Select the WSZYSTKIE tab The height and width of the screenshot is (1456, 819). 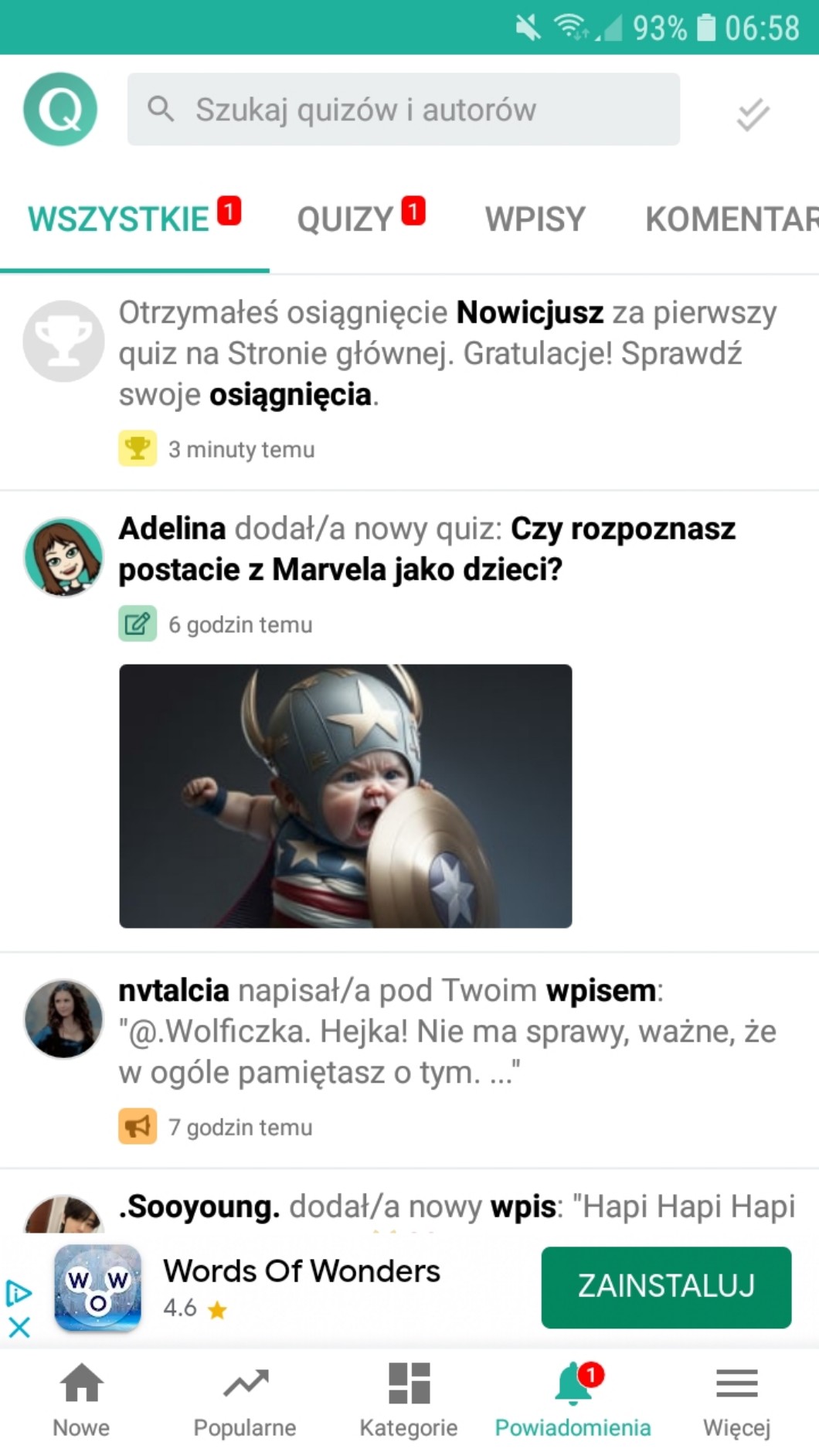(119, 219)
